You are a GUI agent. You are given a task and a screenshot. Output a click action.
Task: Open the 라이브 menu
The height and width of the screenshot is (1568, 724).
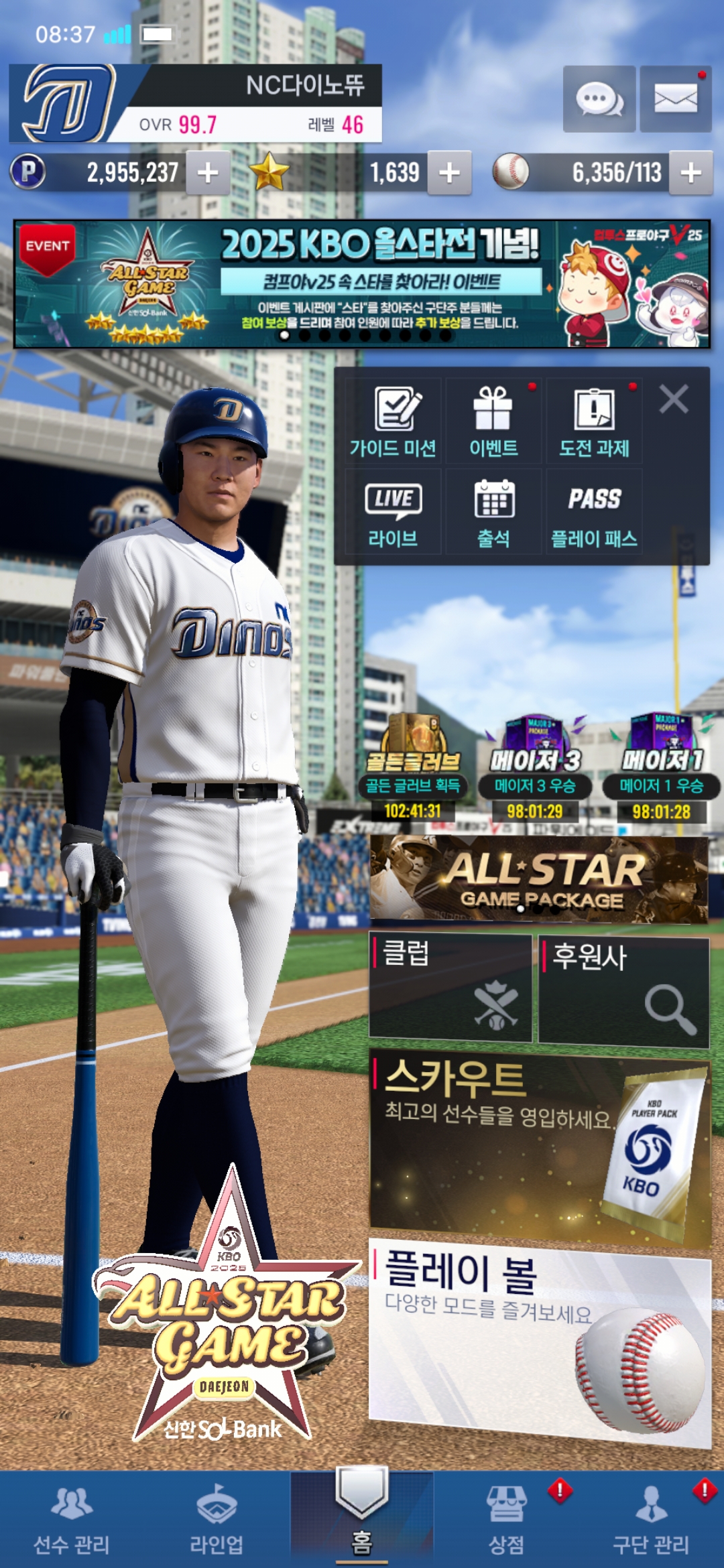[x=394, y=513]
